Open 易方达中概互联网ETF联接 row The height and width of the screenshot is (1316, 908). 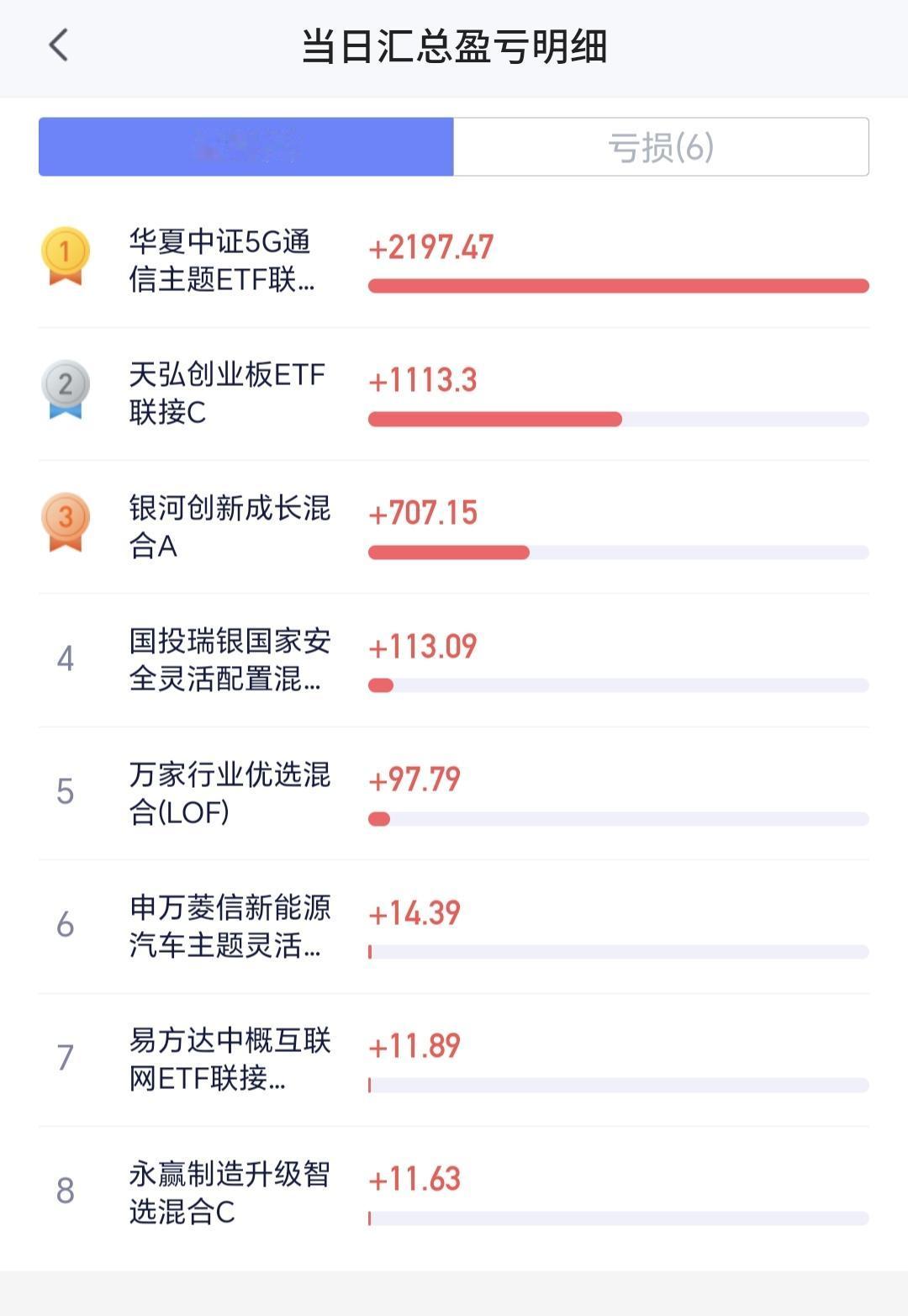[454, 1060]
